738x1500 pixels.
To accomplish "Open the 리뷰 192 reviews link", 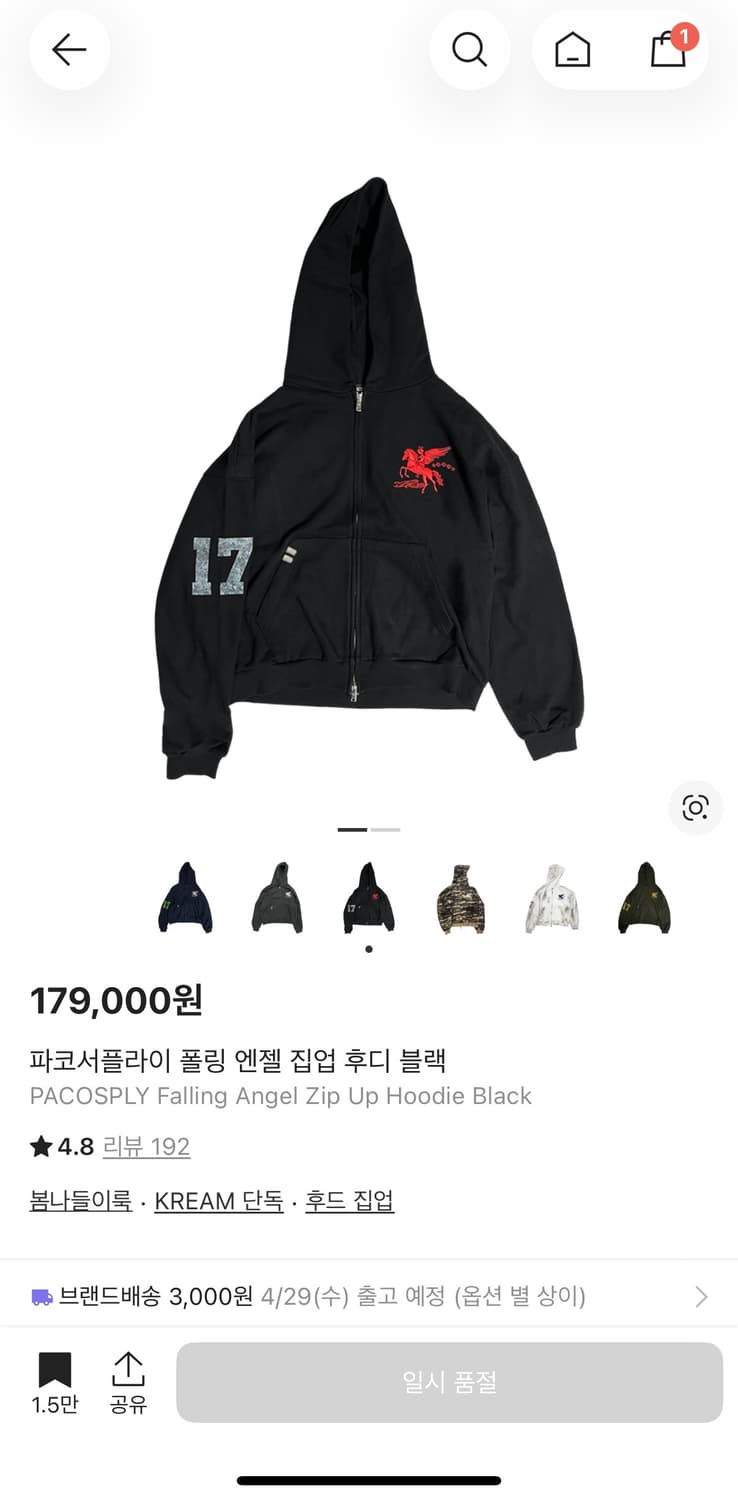I will click(x=146, y=1147).
